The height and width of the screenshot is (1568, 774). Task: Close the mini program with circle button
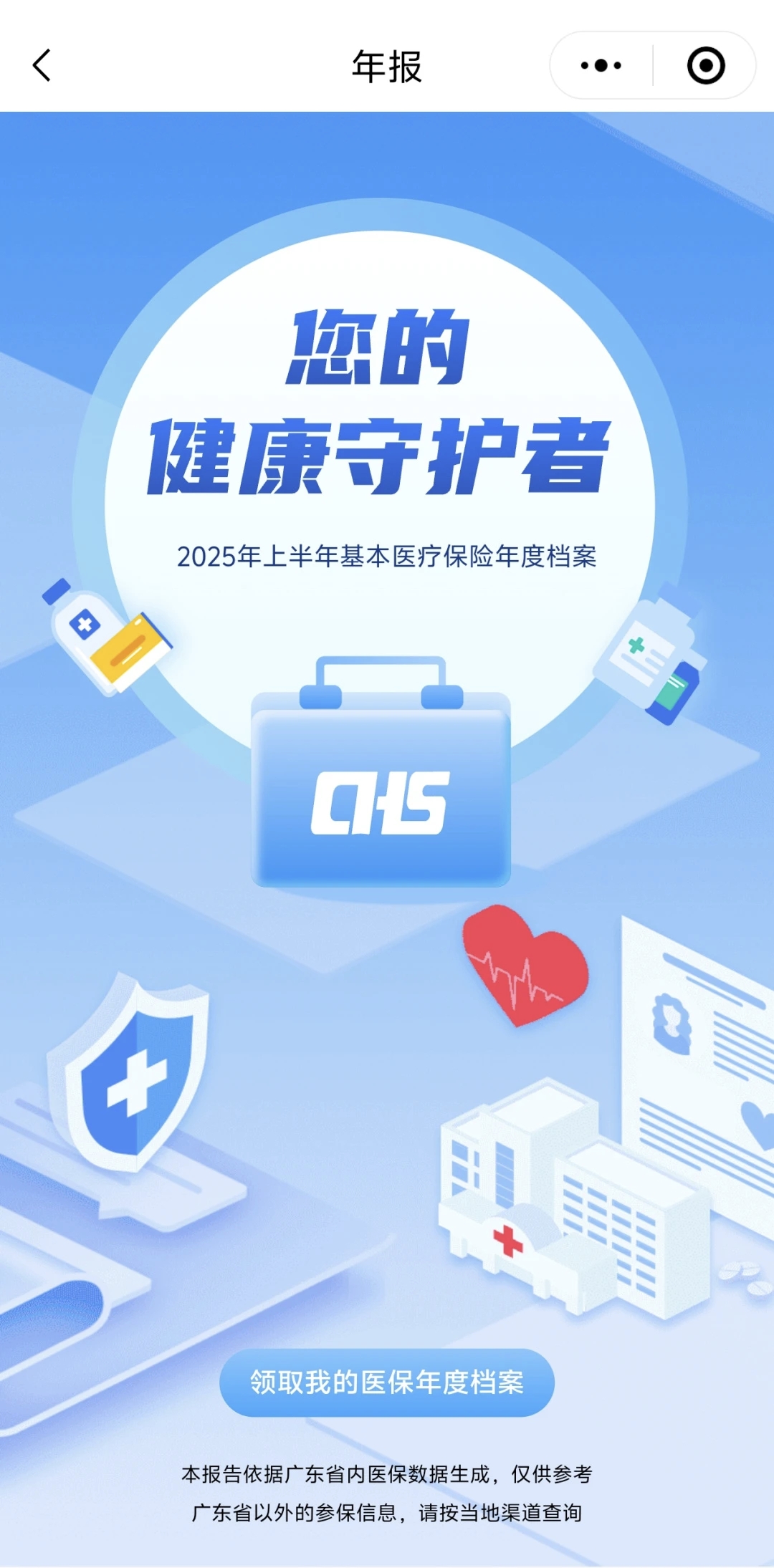point(706,65)
